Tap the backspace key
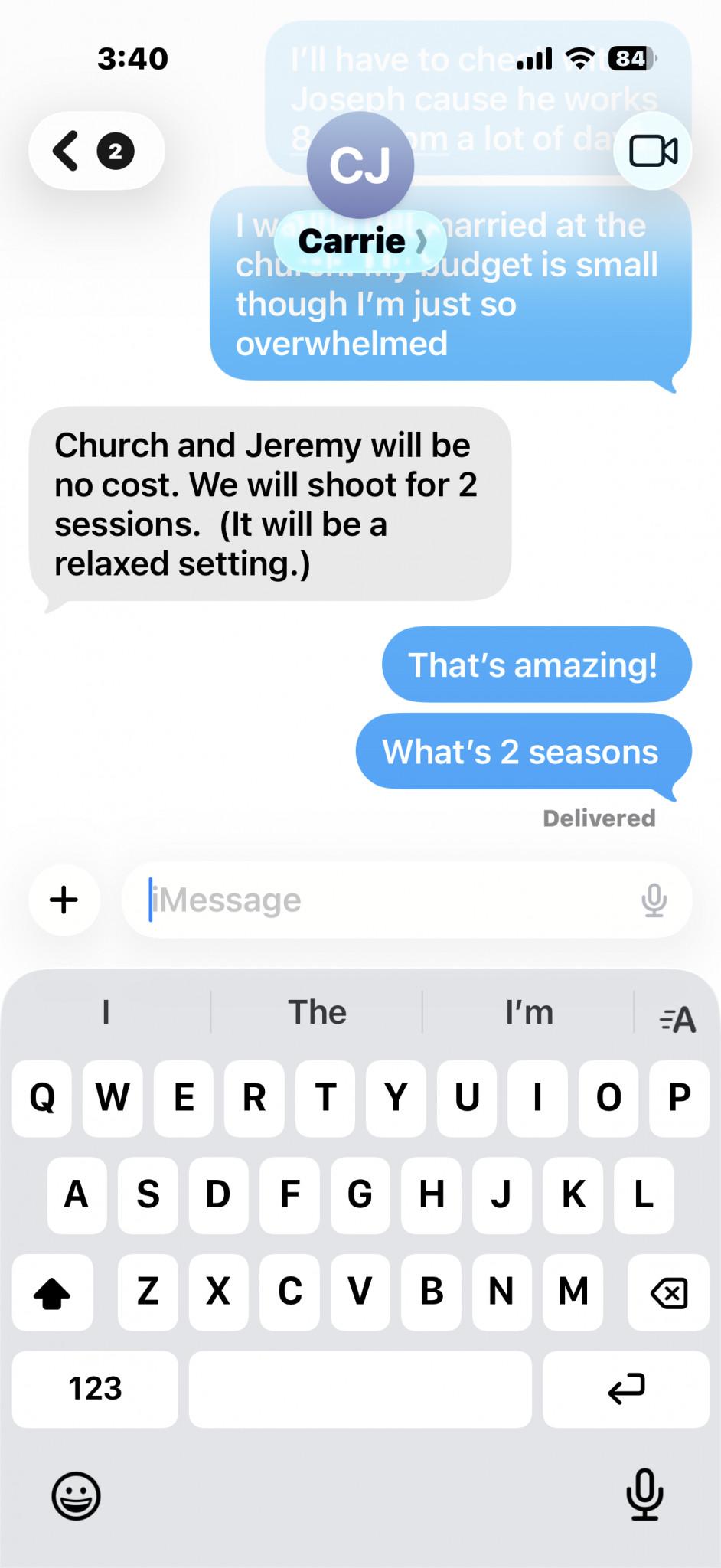The image size is (721, 1568). click(668, 1292)
